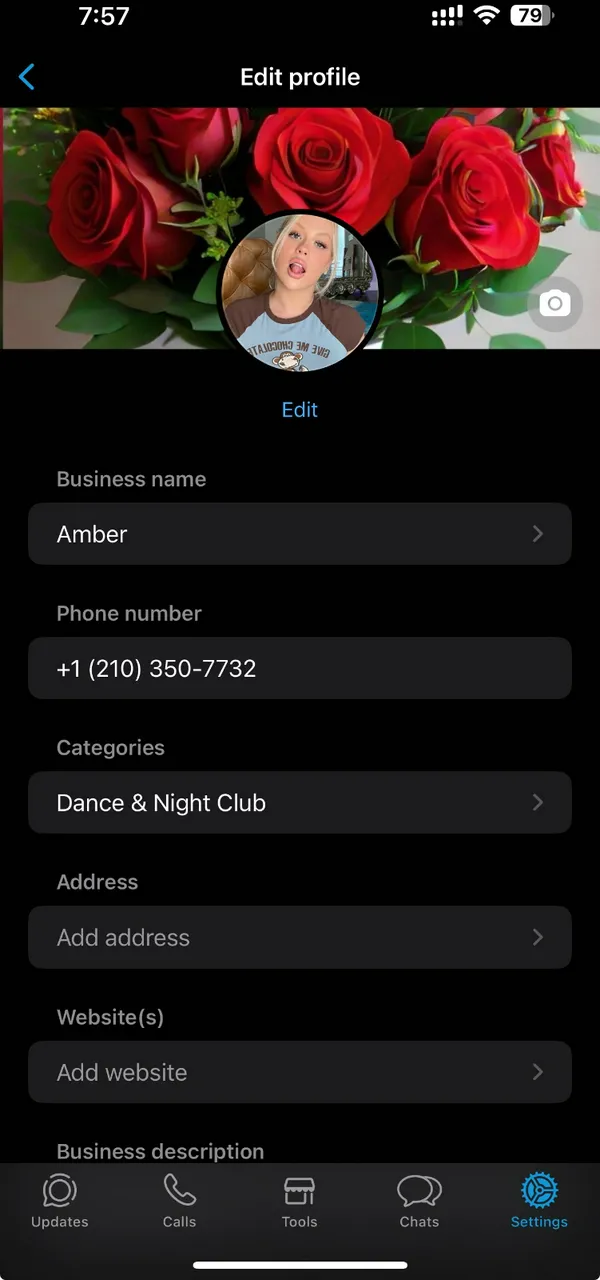Viewport: 600px width, 1280px height.
Task: Switch to the Calls tab
Action: (180, 1202)
